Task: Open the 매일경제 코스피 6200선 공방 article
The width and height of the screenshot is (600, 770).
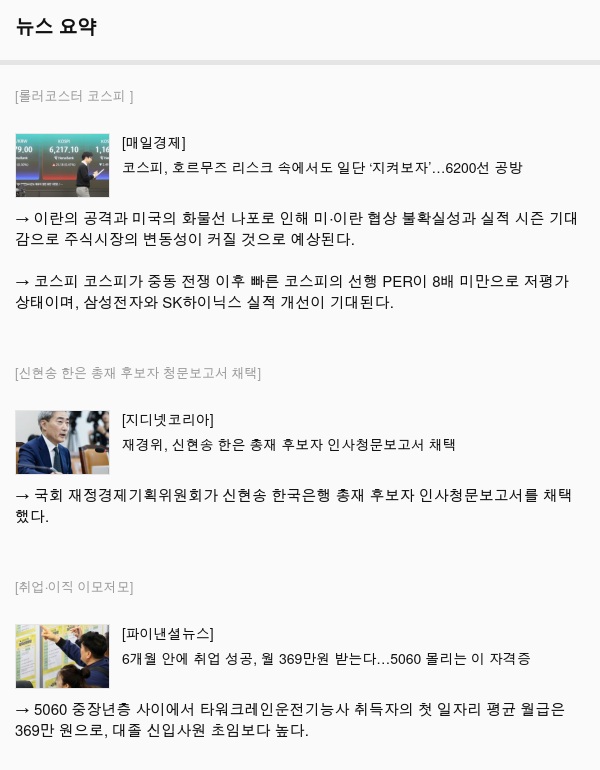Action: pos(321,168)
